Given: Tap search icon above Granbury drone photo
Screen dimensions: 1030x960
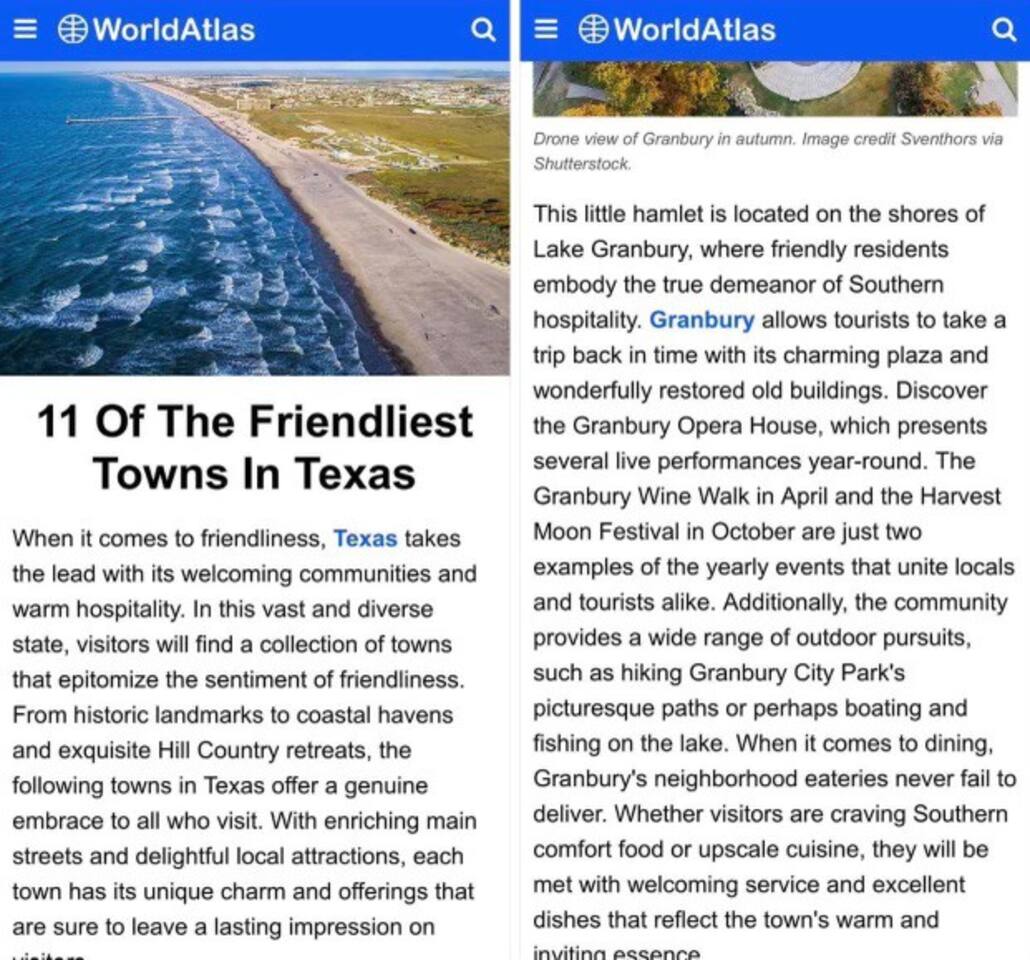Looking at the screenshot, I should (x=1003, y=30).
